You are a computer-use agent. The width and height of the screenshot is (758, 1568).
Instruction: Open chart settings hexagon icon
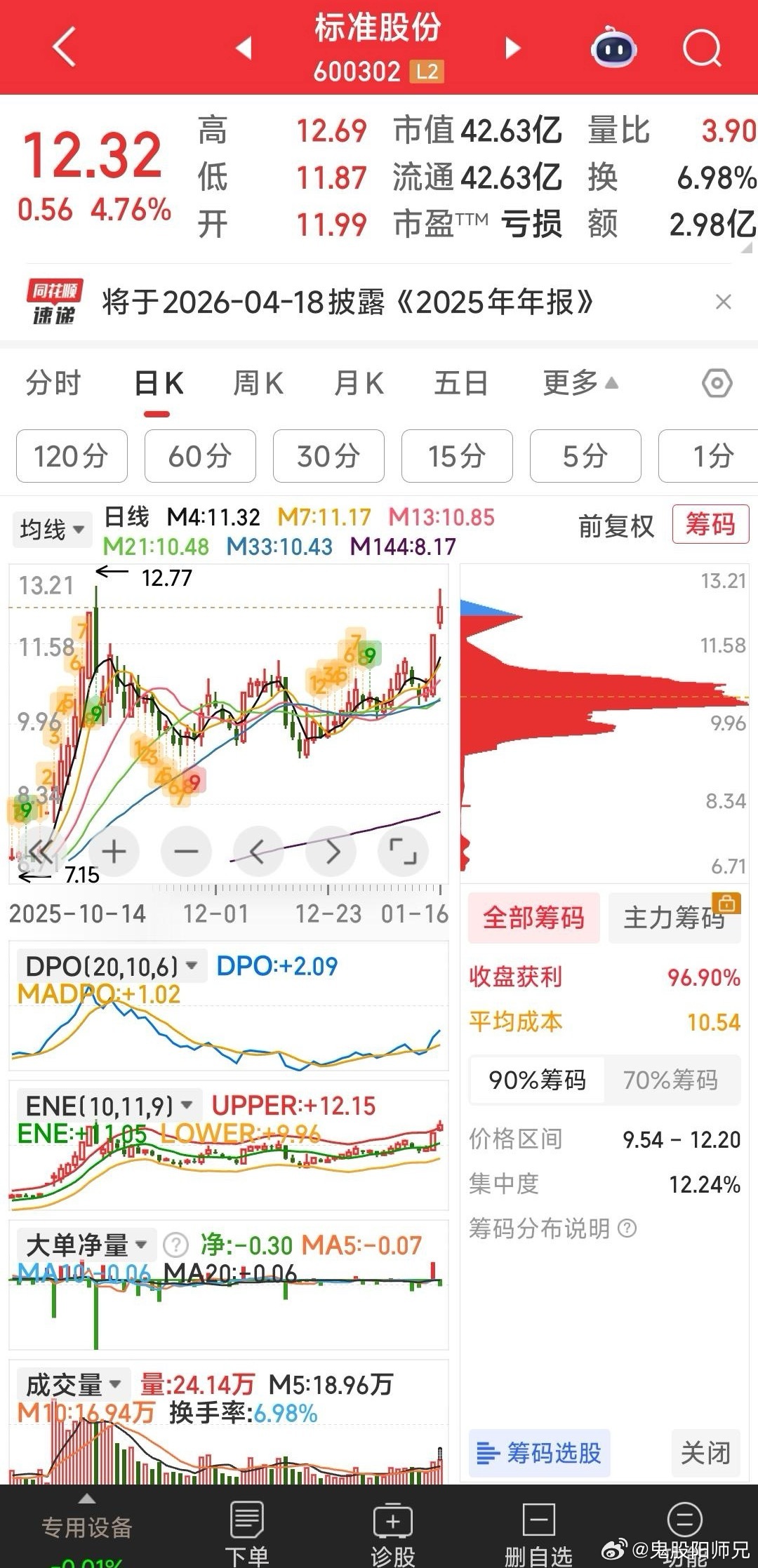(x=717, y=384)
